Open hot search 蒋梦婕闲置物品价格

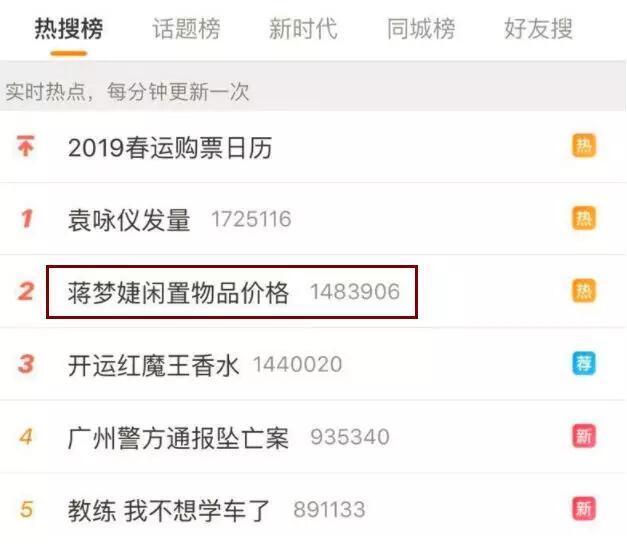(x=178, y=292)
